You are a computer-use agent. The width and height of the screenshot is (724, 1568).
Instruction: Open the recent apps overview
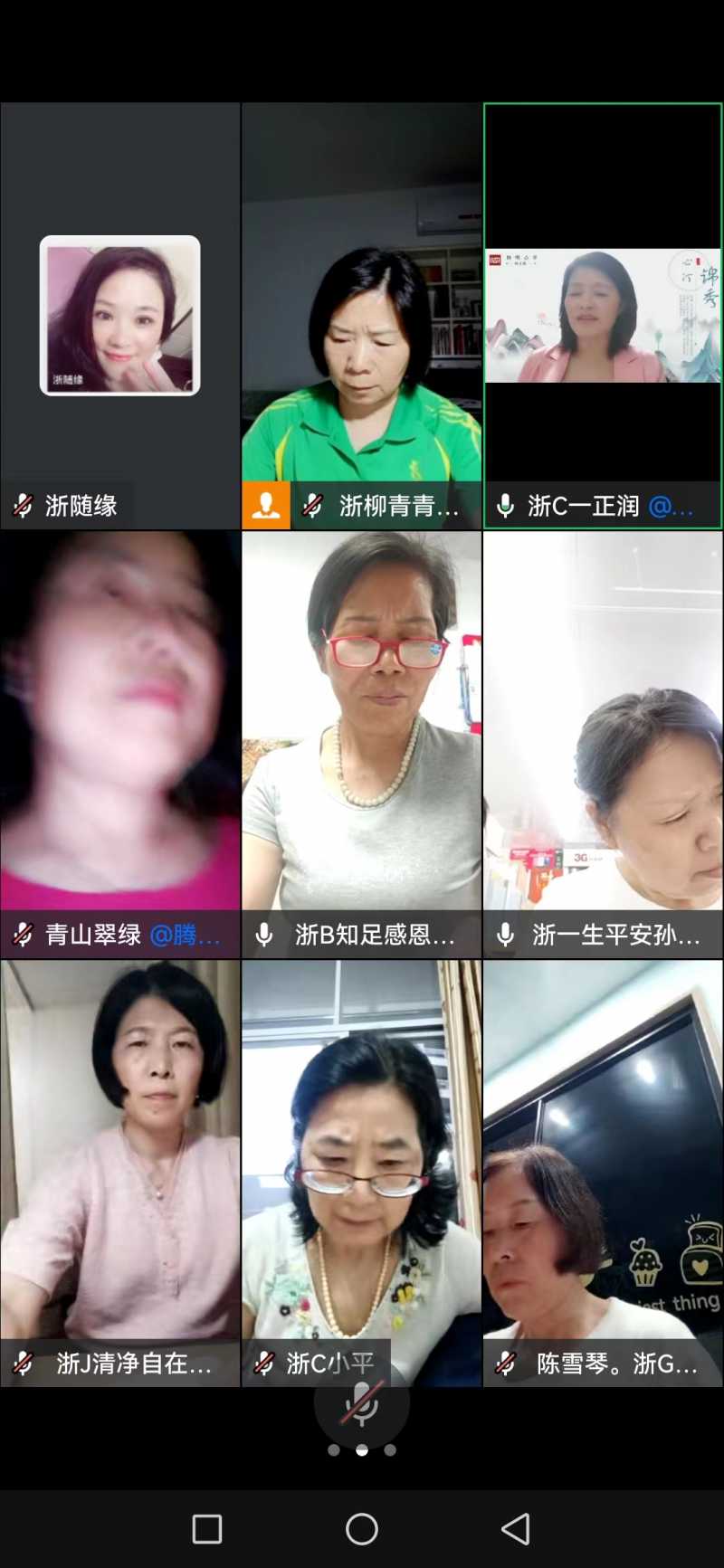(207, 1529)
